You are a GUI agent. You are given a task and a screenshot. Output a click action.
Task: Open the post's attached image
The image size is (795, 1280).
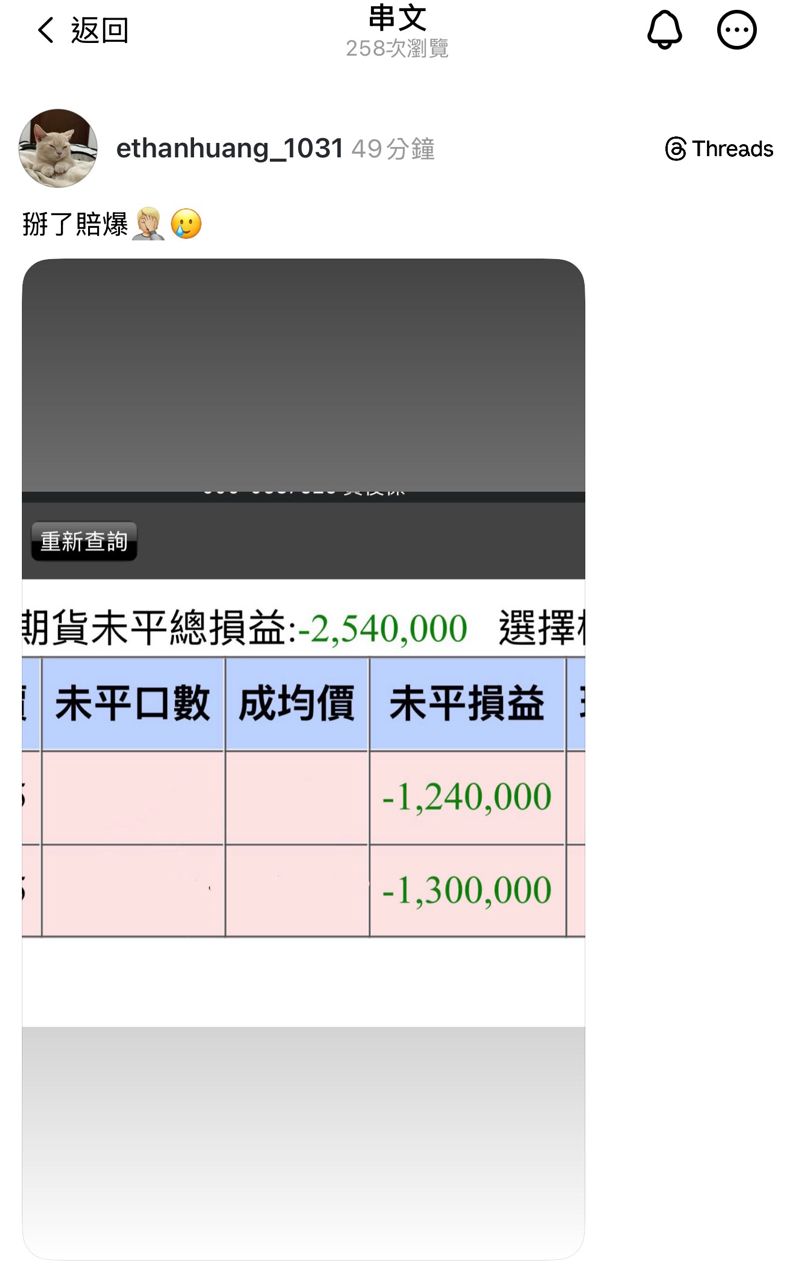pyautogui.click(x=303, y=759)
